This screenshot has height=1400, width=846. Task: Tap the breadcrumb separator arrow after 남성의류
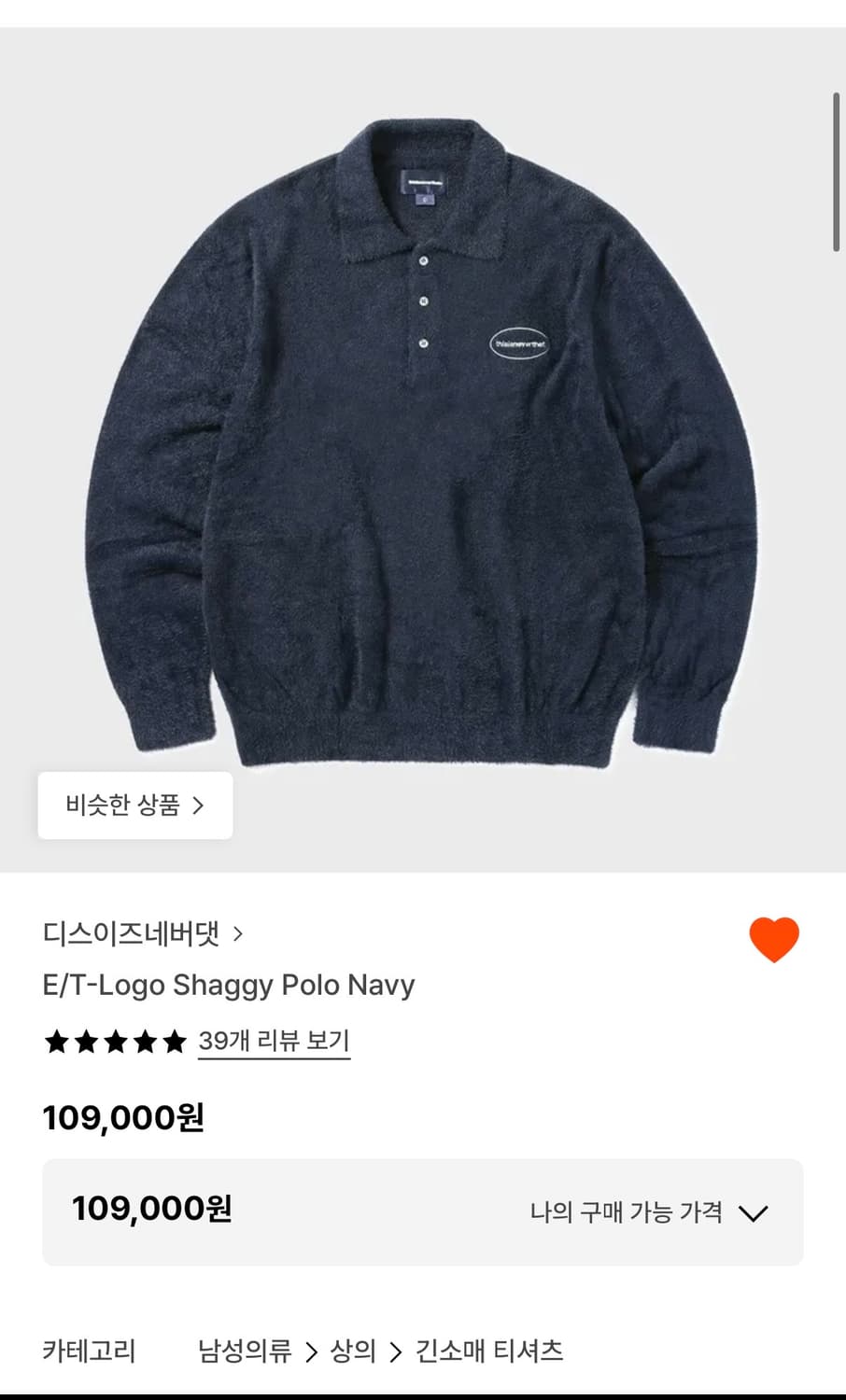(x=310, y=1351)
